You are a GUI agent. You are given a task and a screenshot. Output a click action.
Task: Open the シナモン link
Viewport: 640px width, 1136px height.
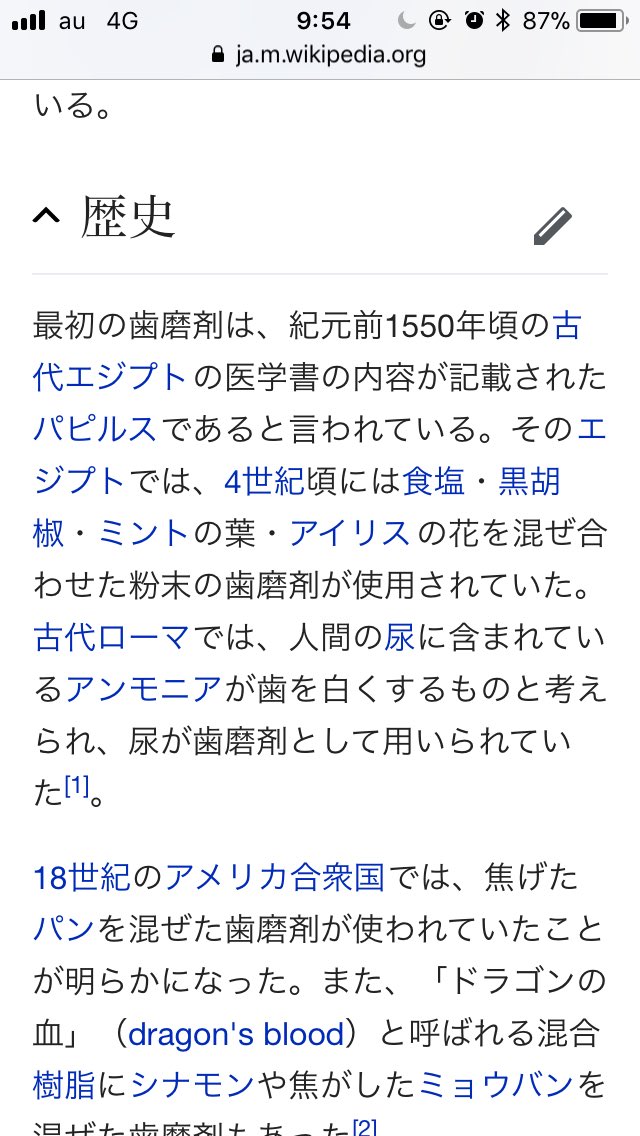click(193, 1086)
